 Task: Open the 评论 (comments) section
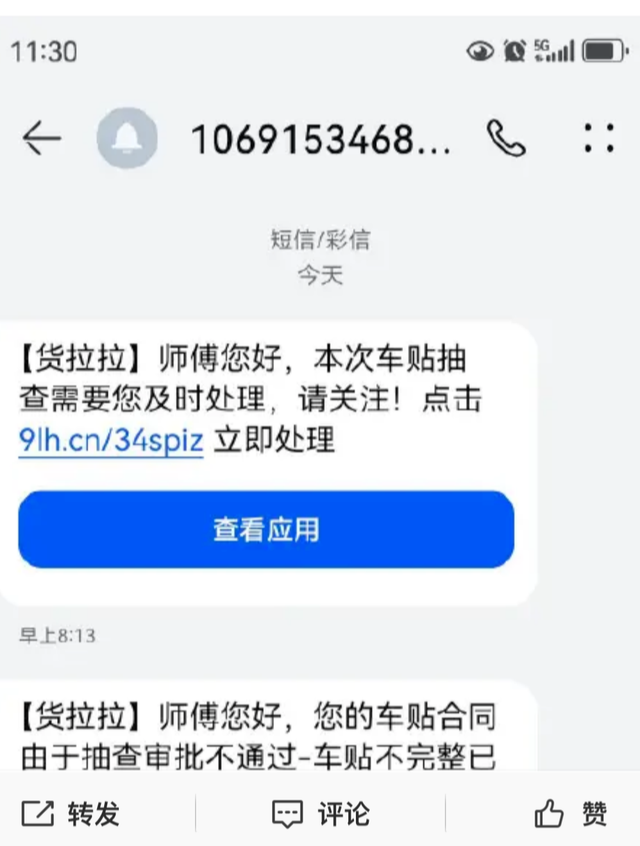(x=320, y=814)
